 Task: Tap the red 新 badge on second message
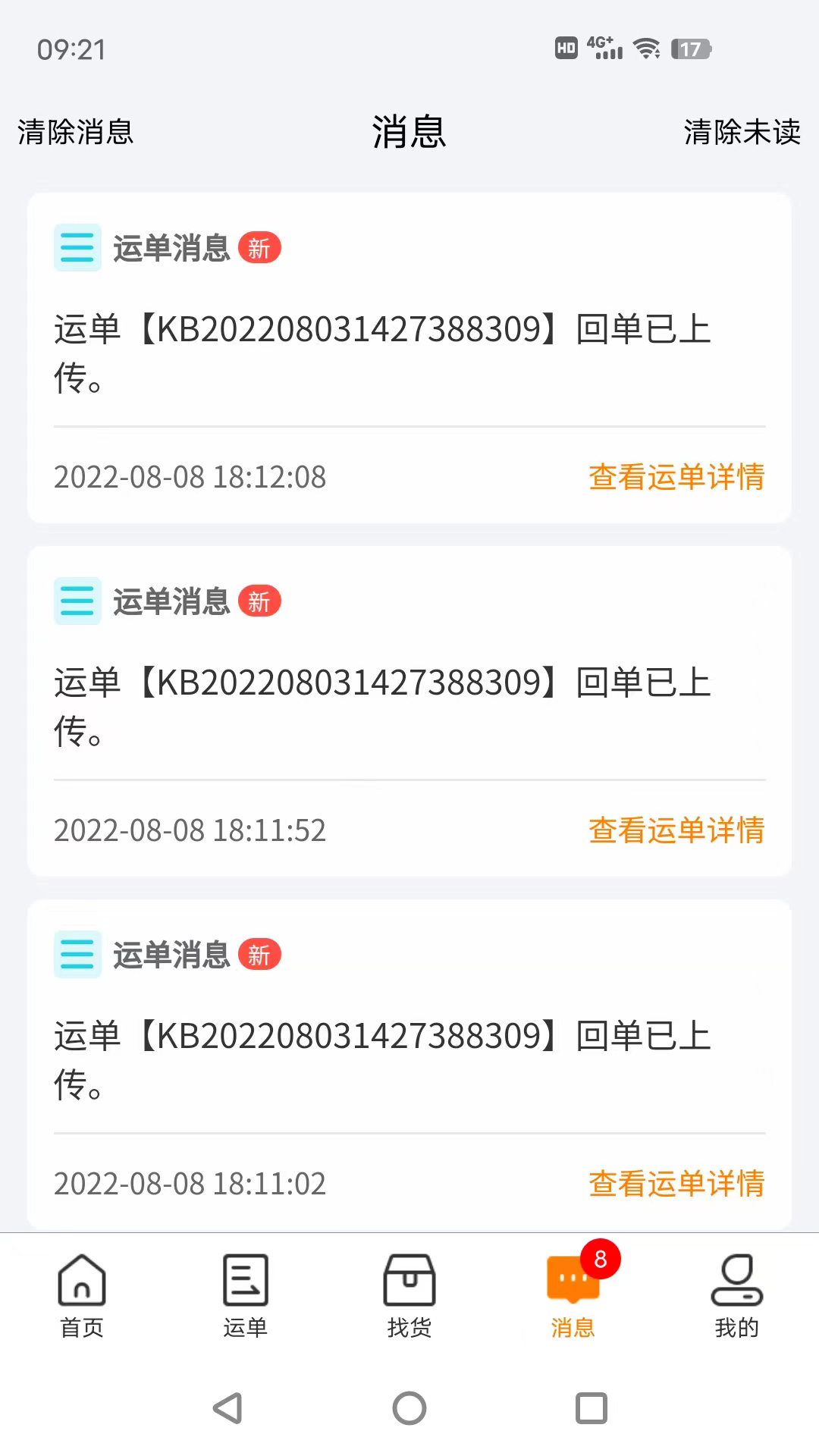pos(261,601)
